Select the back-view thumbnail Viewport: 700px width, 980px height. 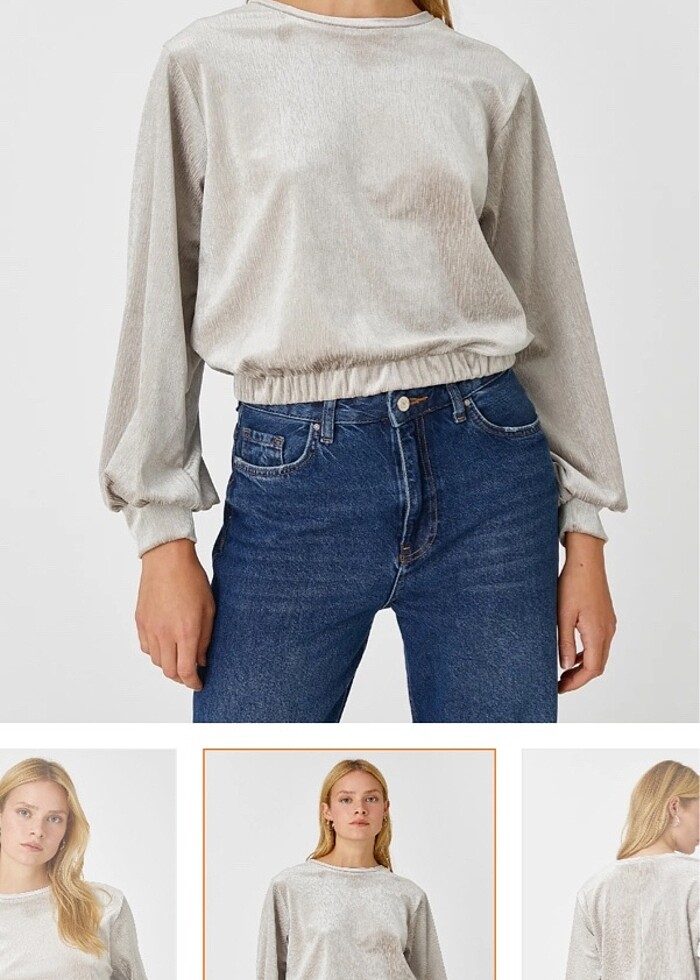pyautogui.click(x=612, y=865)
